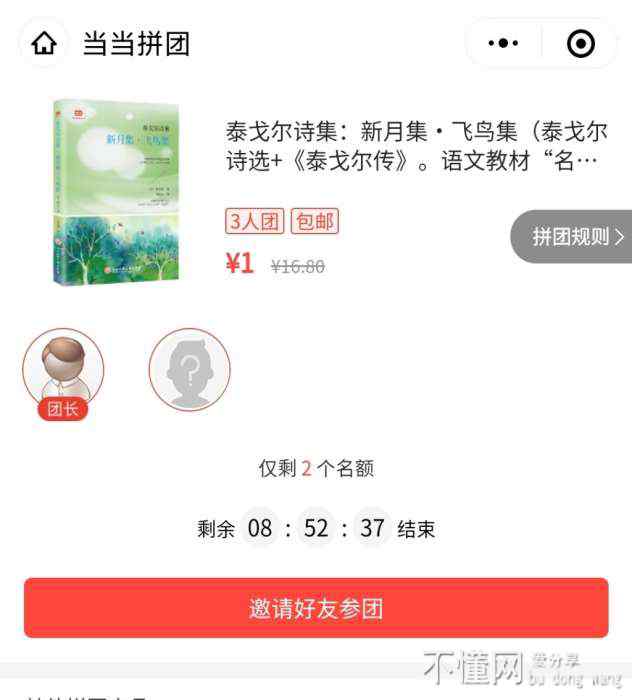This screenshot has width=632, height=700.
Task: Tap the empty group member slot
Action: [x=189, y=369]
